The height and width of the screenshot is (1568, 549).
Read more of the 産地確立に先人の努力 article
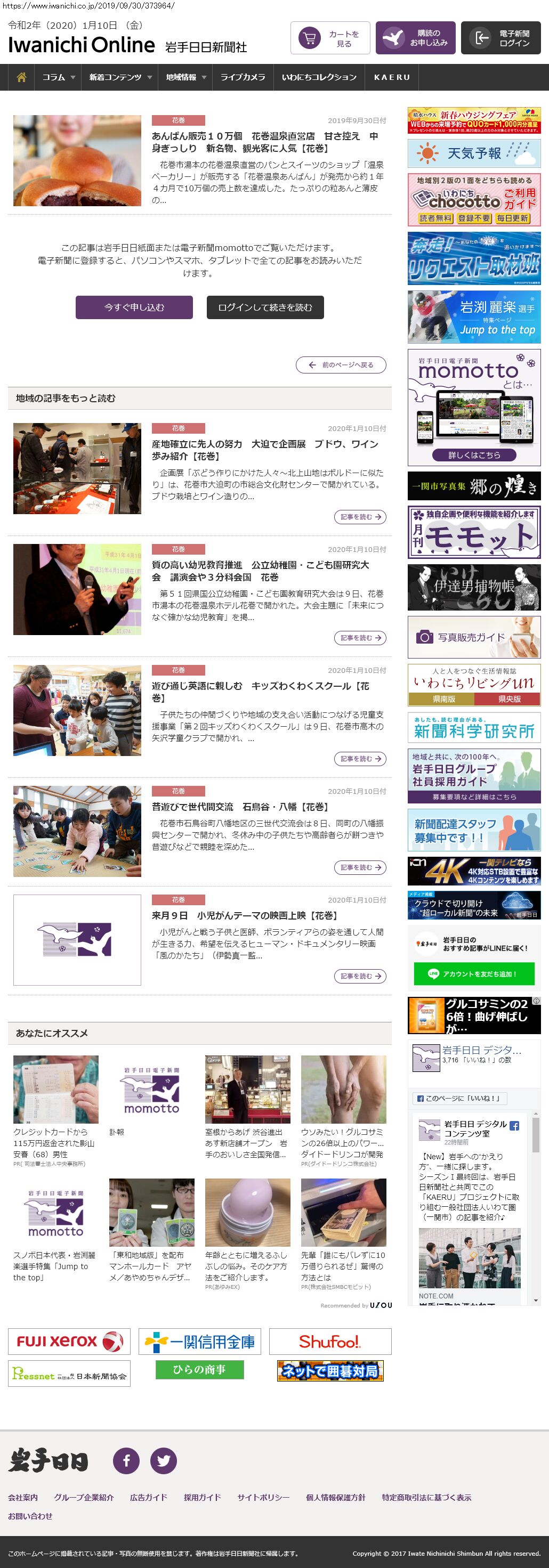[360, 517]
